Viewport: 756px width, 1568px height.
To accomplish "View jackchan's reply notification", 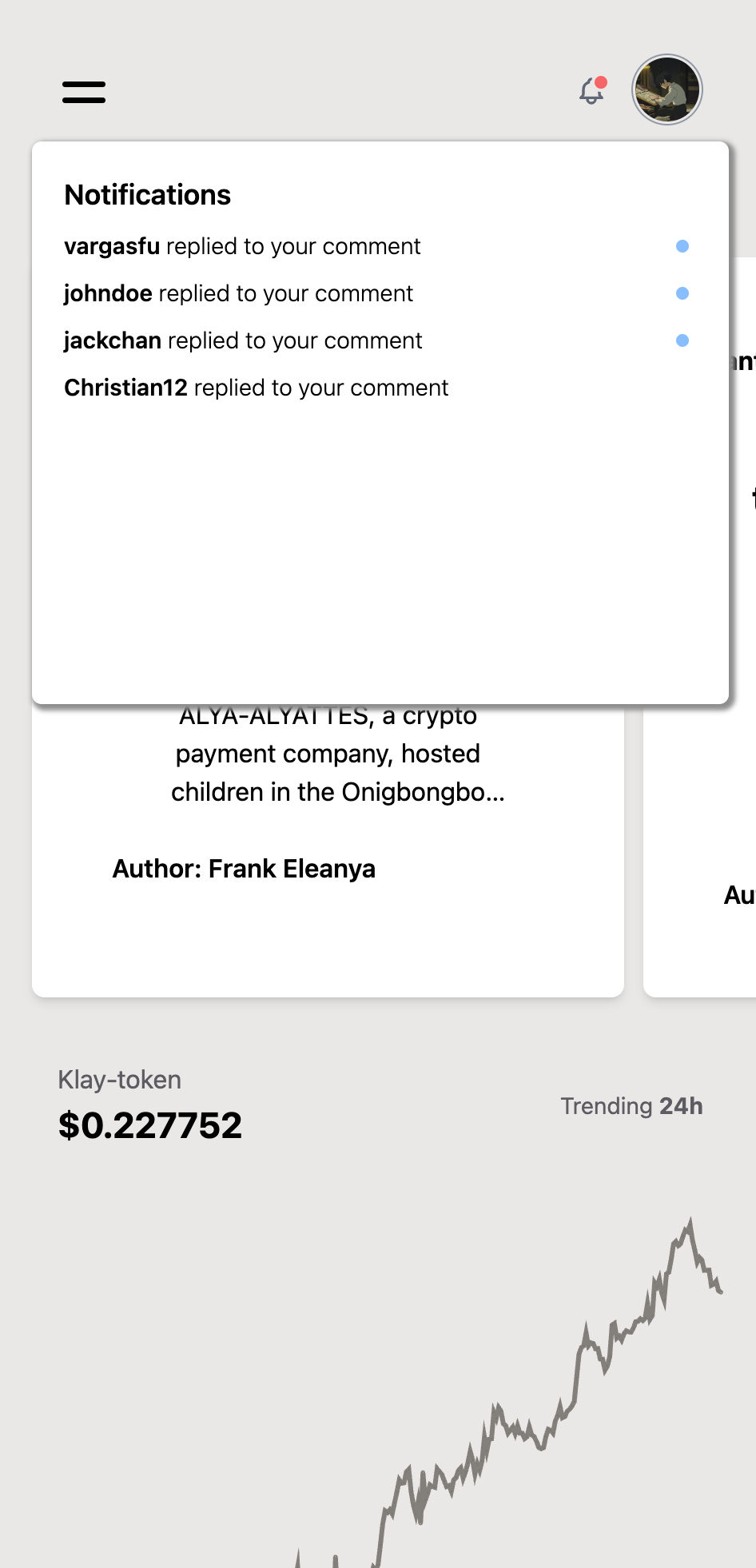I will point(243,340).
